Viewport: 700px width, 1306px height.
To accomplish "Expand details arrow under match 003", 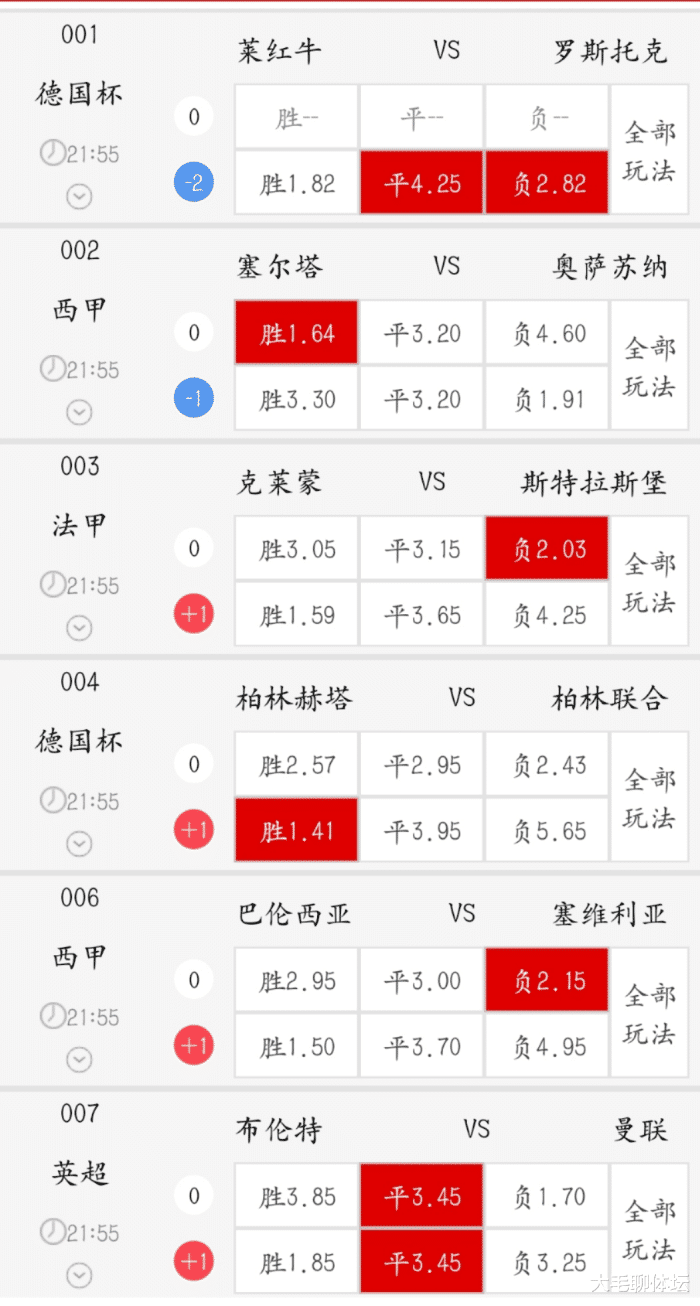I will 79,628.
